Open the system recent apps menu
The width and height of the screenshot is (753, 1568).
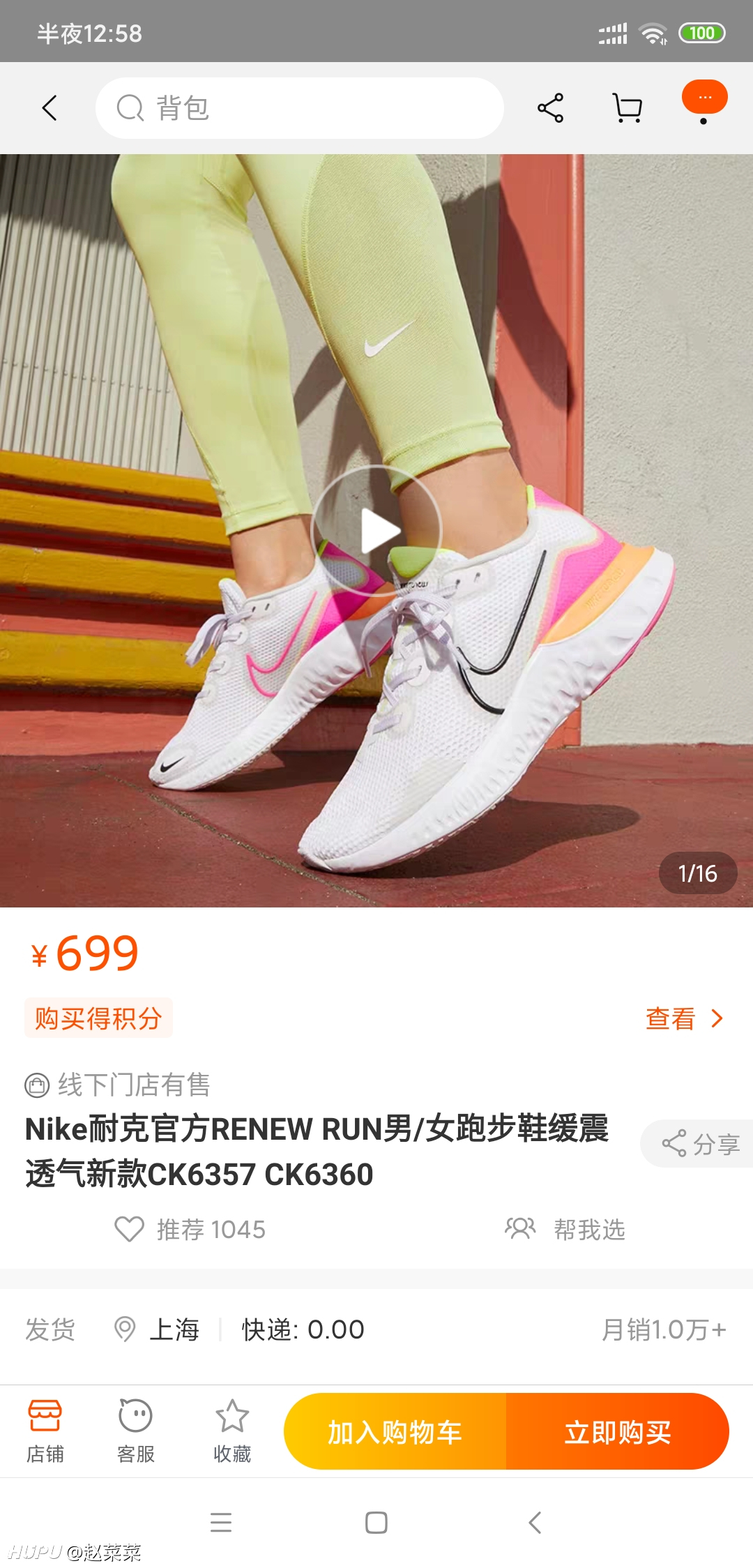click(220, 1522)
